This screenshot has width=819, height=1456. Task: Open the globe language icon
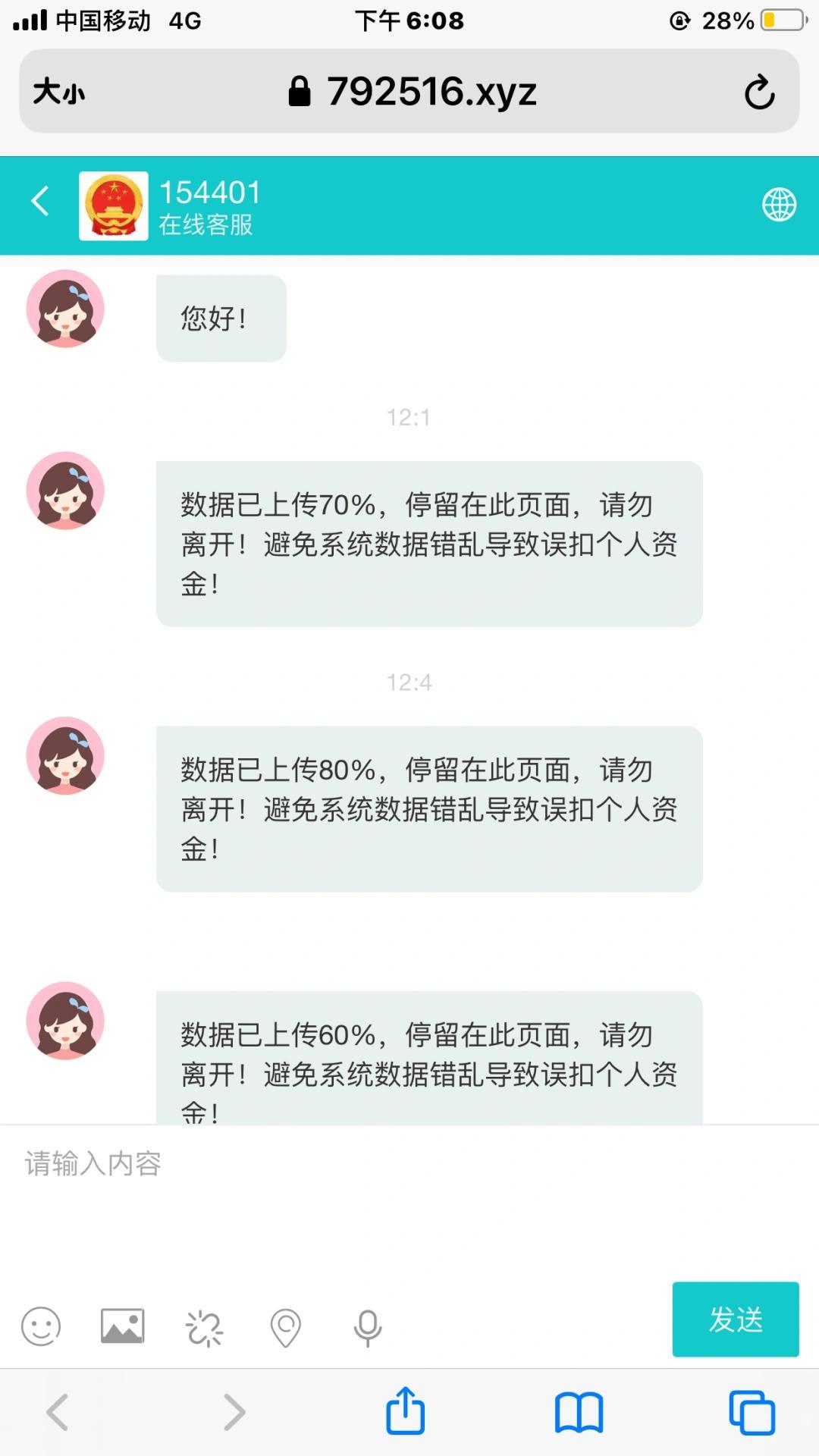tap(779, 205)
